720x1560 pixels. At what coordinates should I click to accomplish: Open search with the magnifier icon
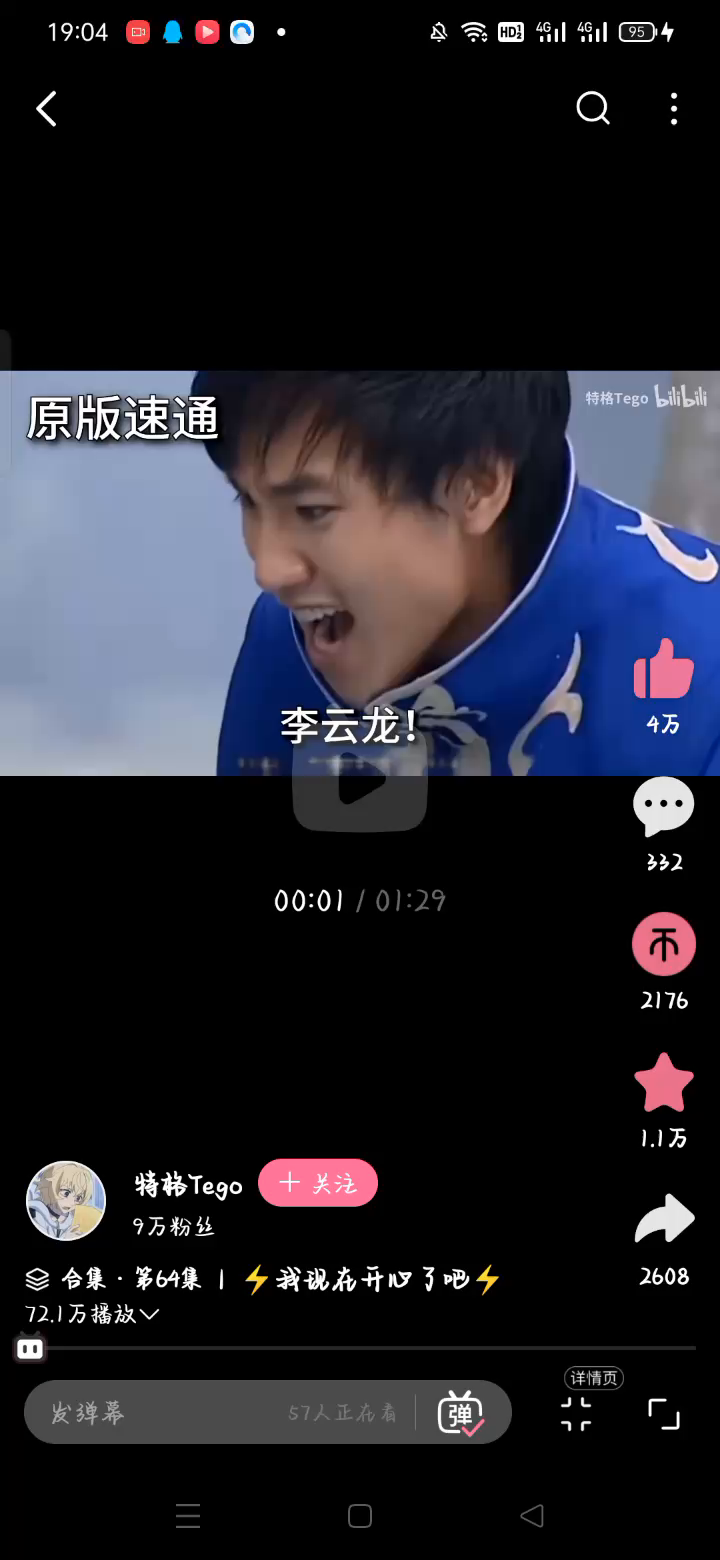point(593,108)
